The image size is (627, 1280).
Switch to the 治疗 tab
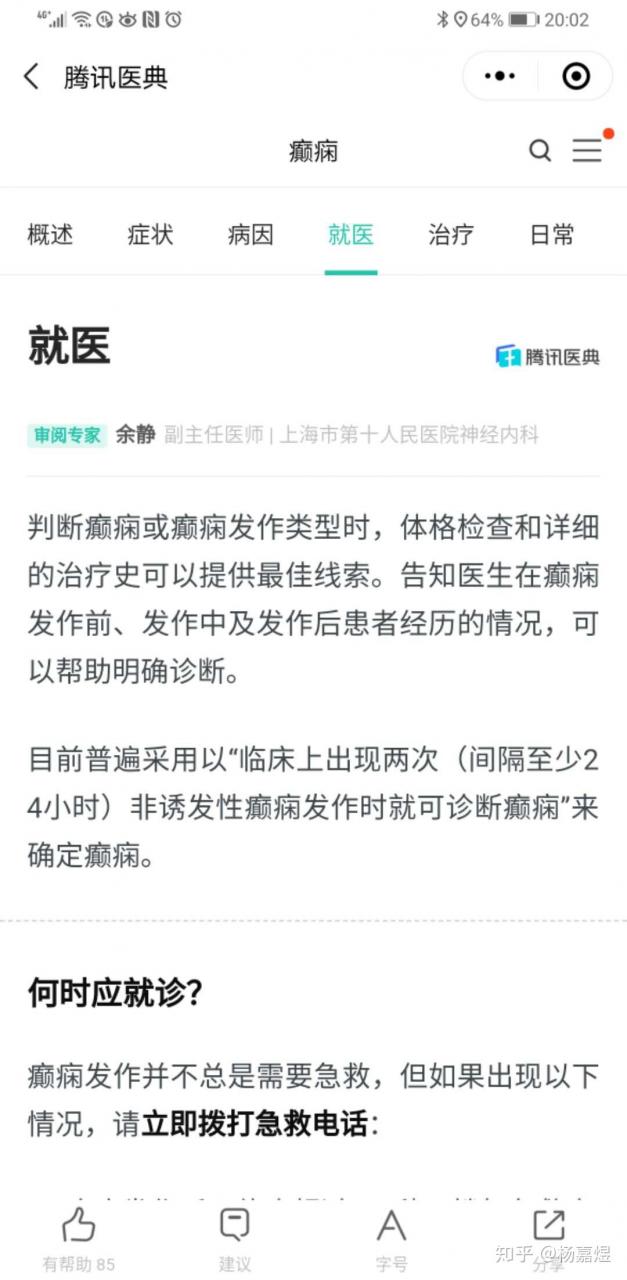(451, 235)
